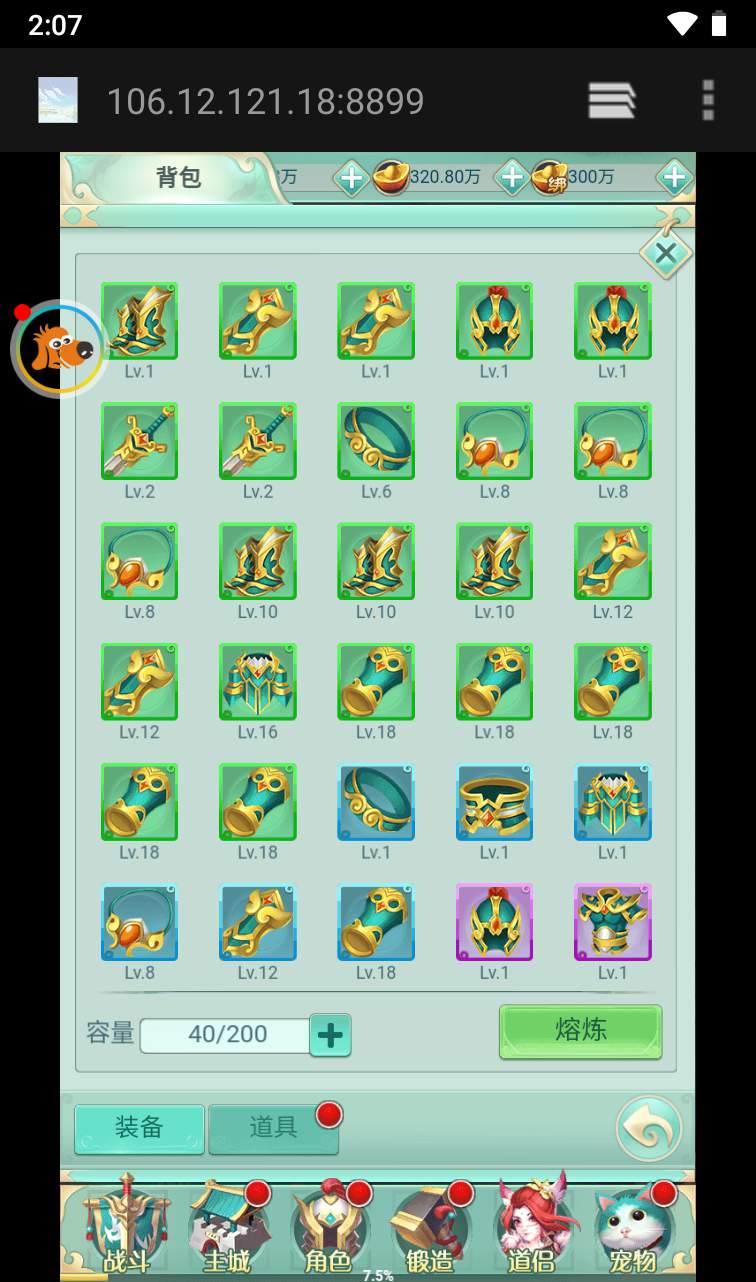
Task: Switch to the 道具 items tab
Action: 273,1128
